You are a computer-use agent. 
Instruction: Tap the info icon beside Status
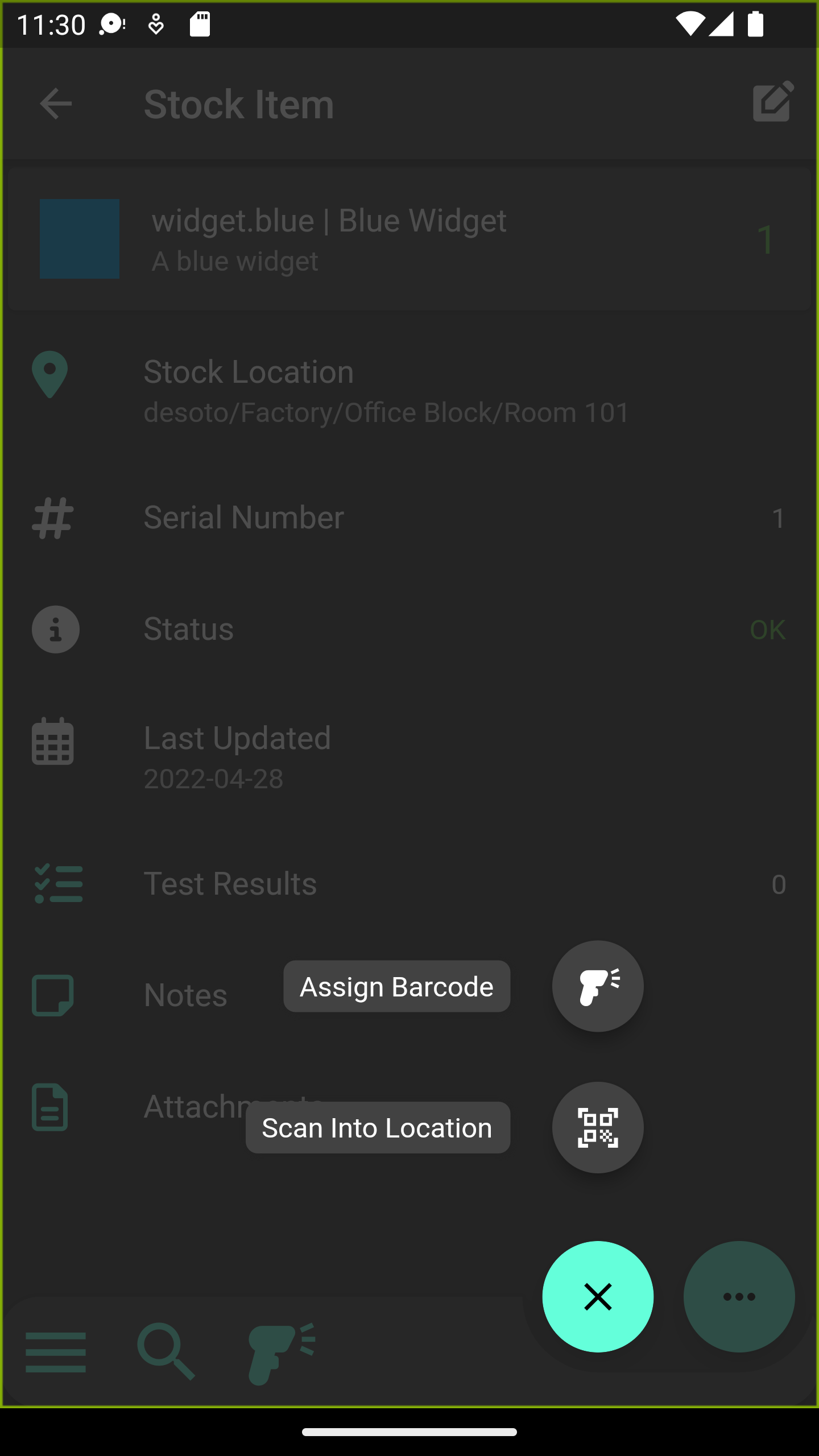click(x=55, y=629)
